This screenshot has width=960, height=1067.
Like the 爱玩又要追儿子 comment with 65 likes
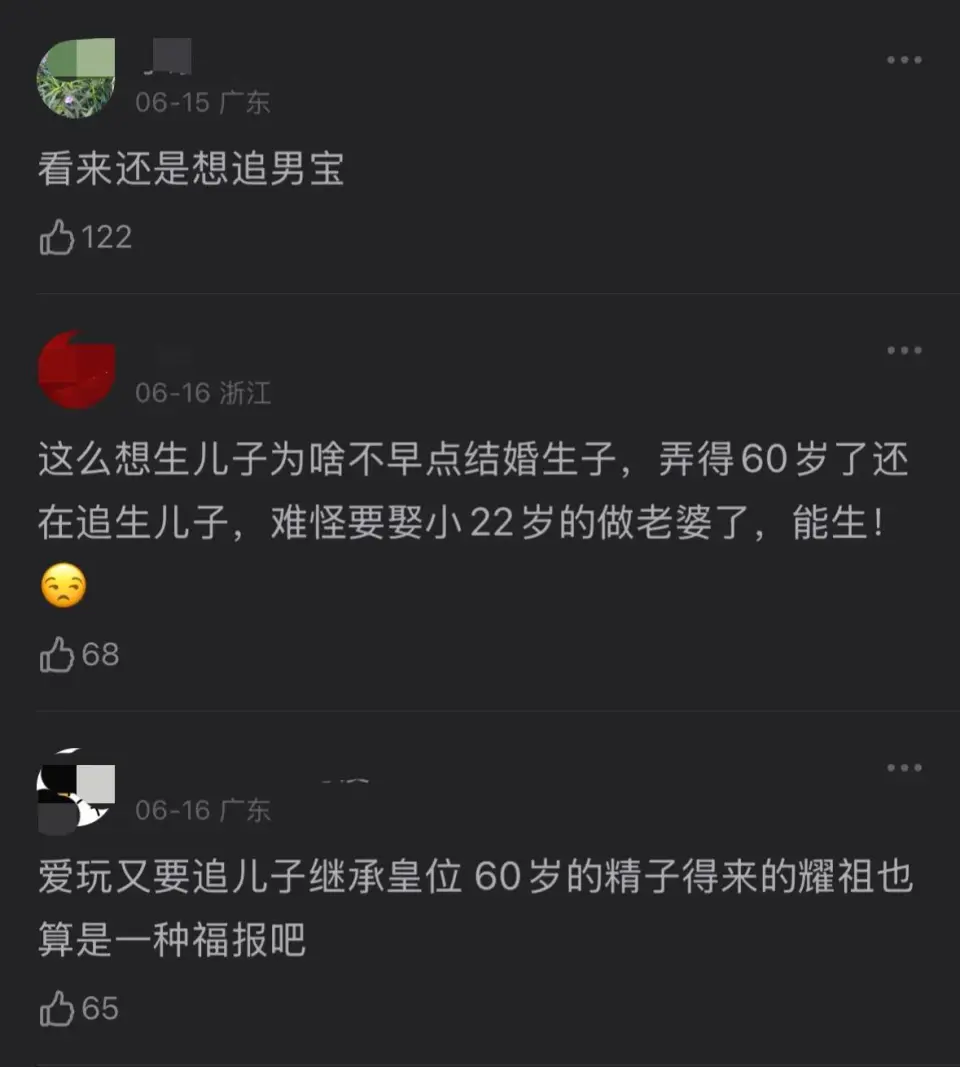tap(57, 1009)
